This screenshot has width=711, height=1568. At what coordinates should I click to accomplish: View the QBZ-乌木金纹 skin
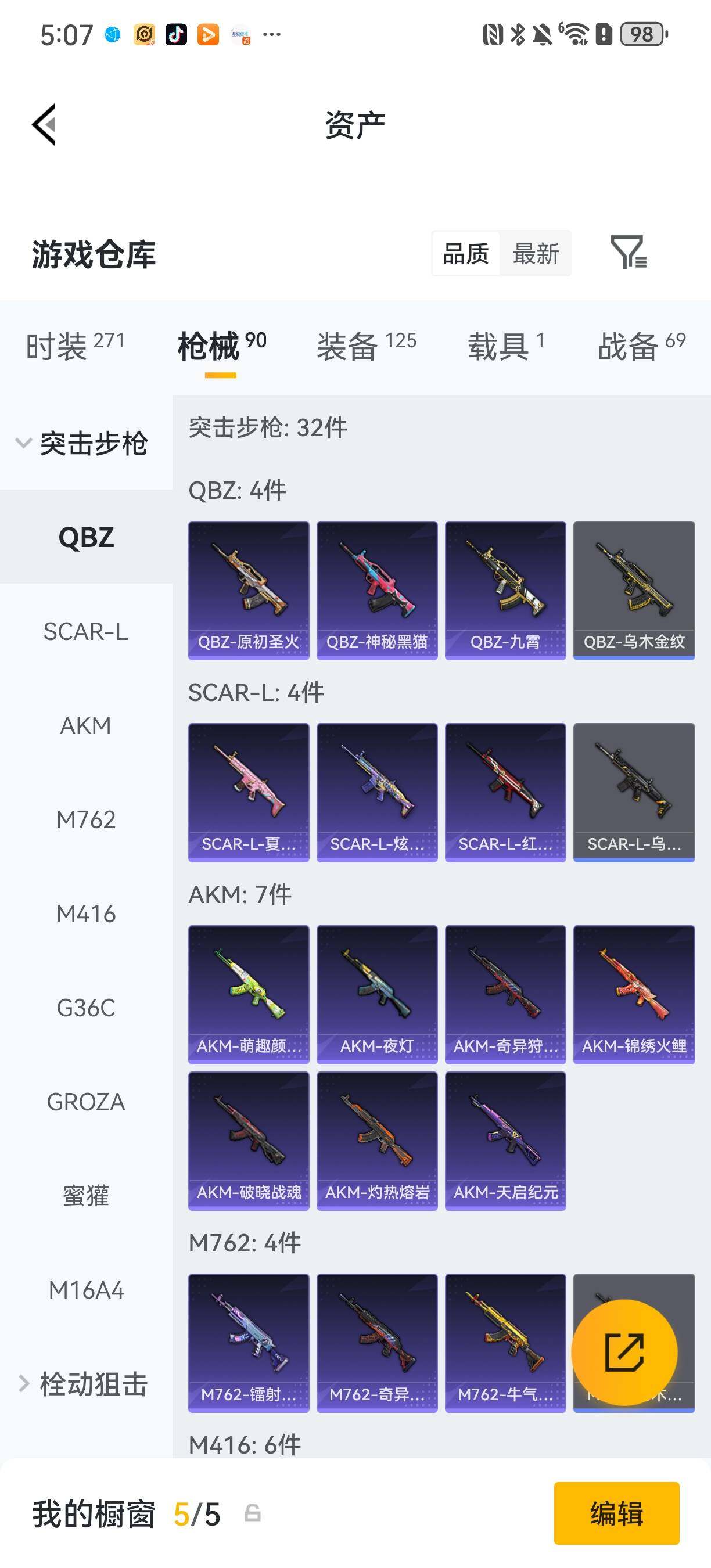634,590
